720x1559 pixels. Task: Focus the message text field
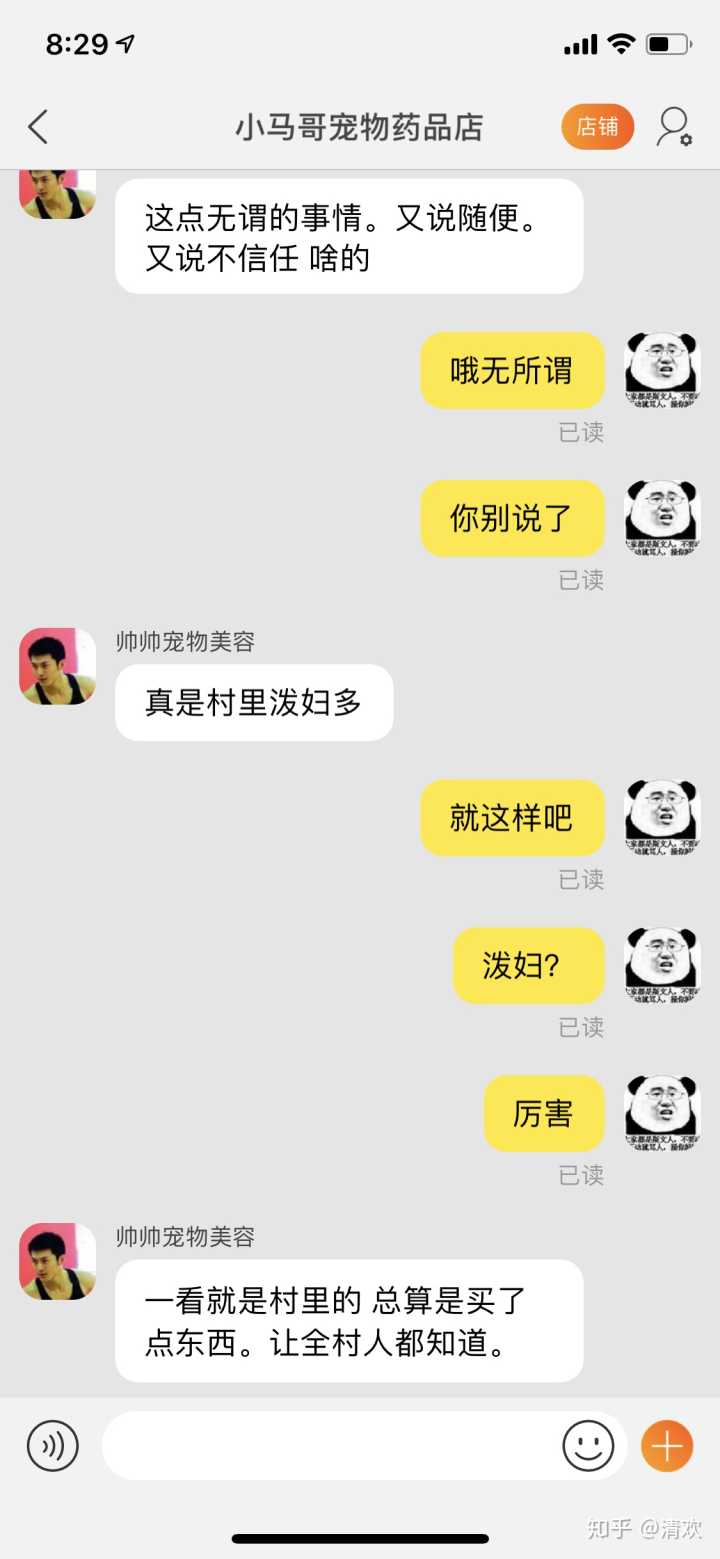click(x=330, y=1445)
